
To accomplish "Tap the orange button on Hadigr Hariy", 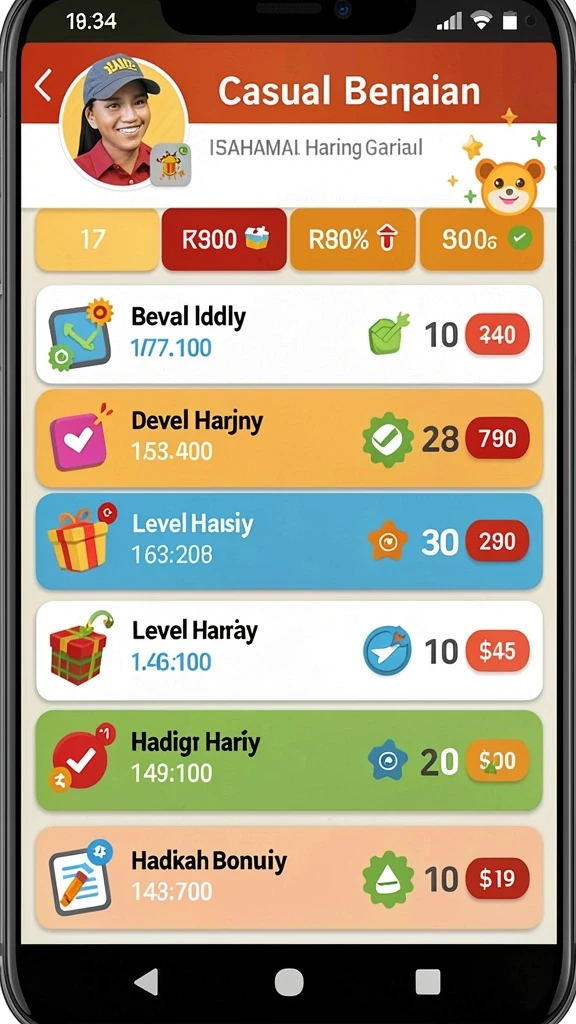I will click(x=497, y=760).
